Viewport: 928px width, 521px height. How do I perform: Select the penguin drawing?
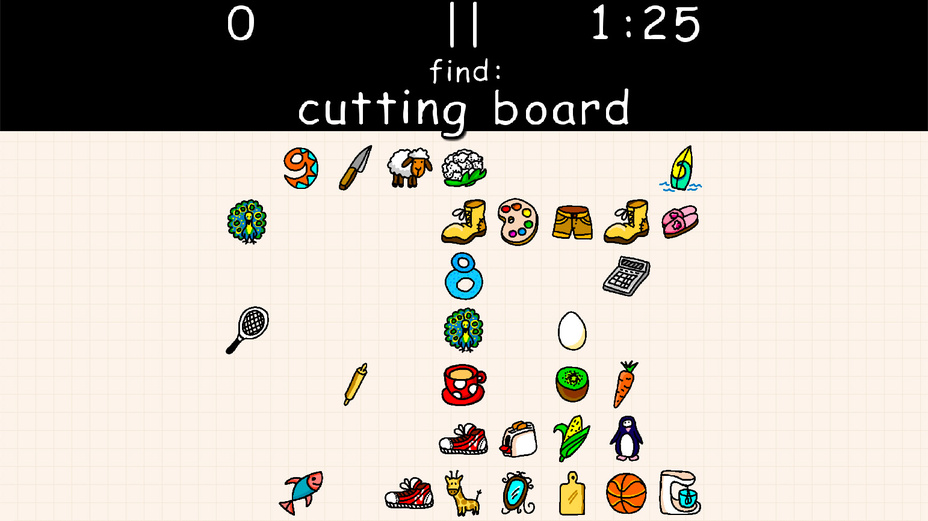(x=626, y=438)
